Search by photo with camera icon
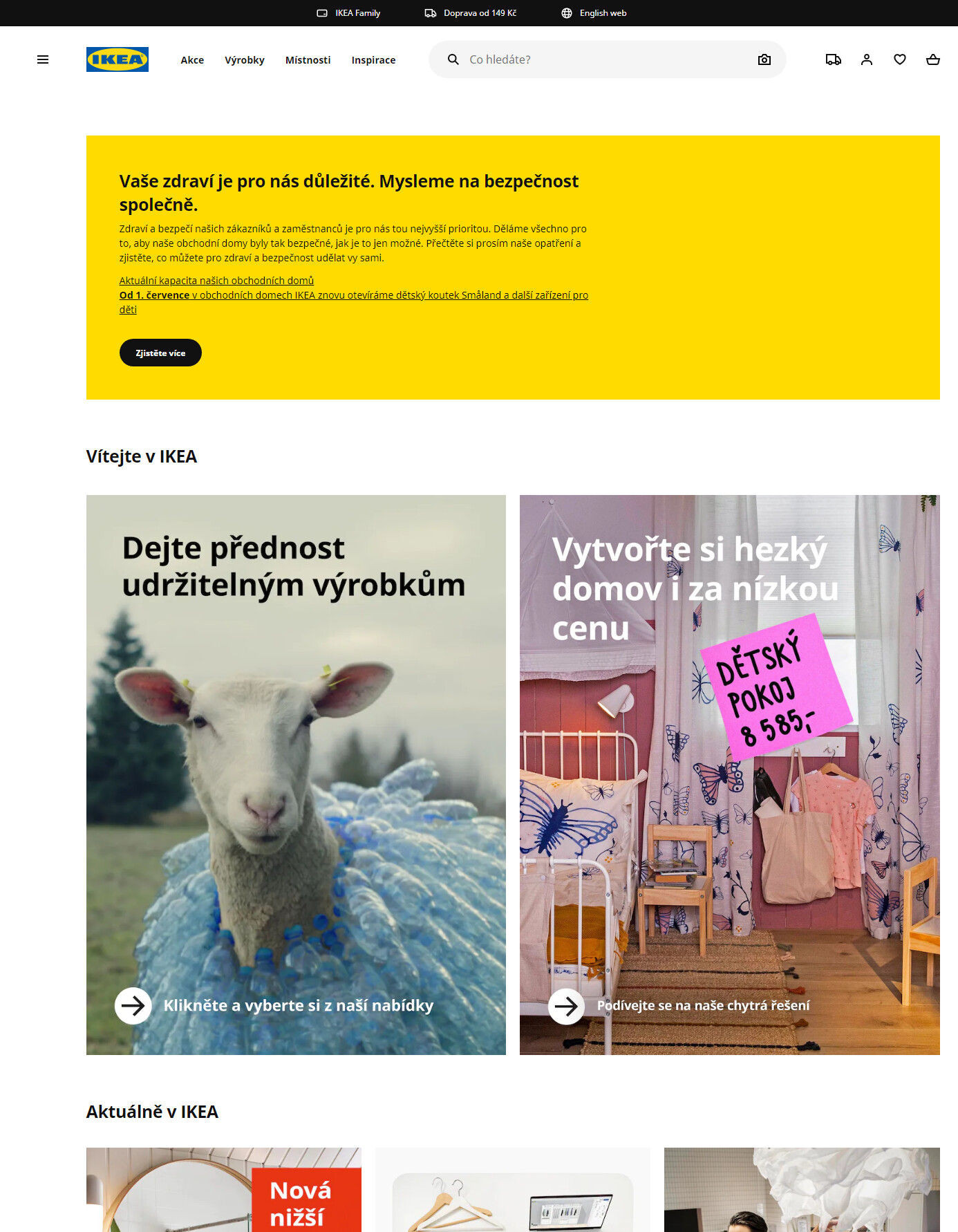This screenshot has width=958, height=1232. pyautogui.click(x=764, y=59)
